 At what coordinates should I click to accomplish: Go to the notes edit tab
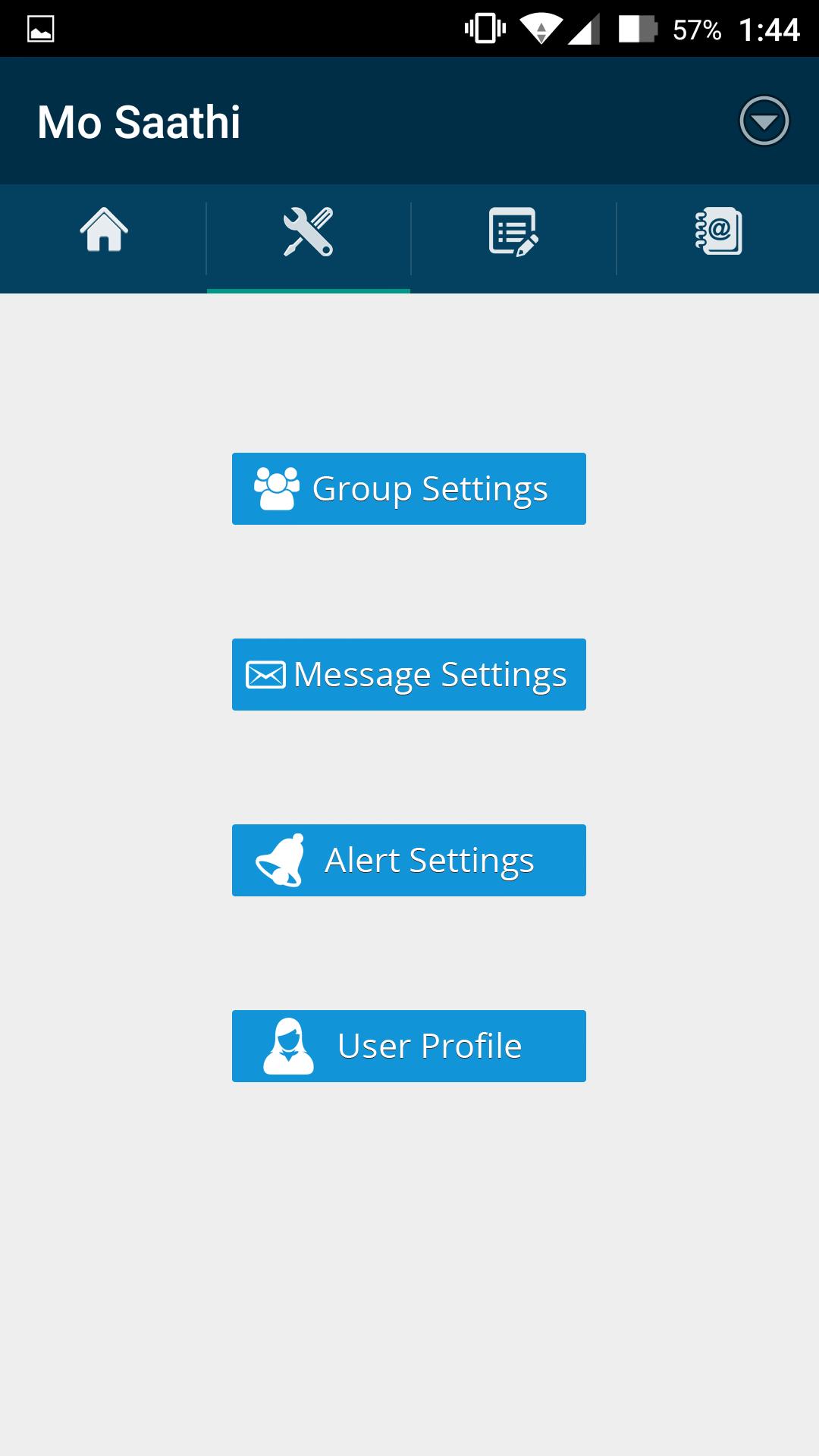pyautogui.click(x=513, y=232)
